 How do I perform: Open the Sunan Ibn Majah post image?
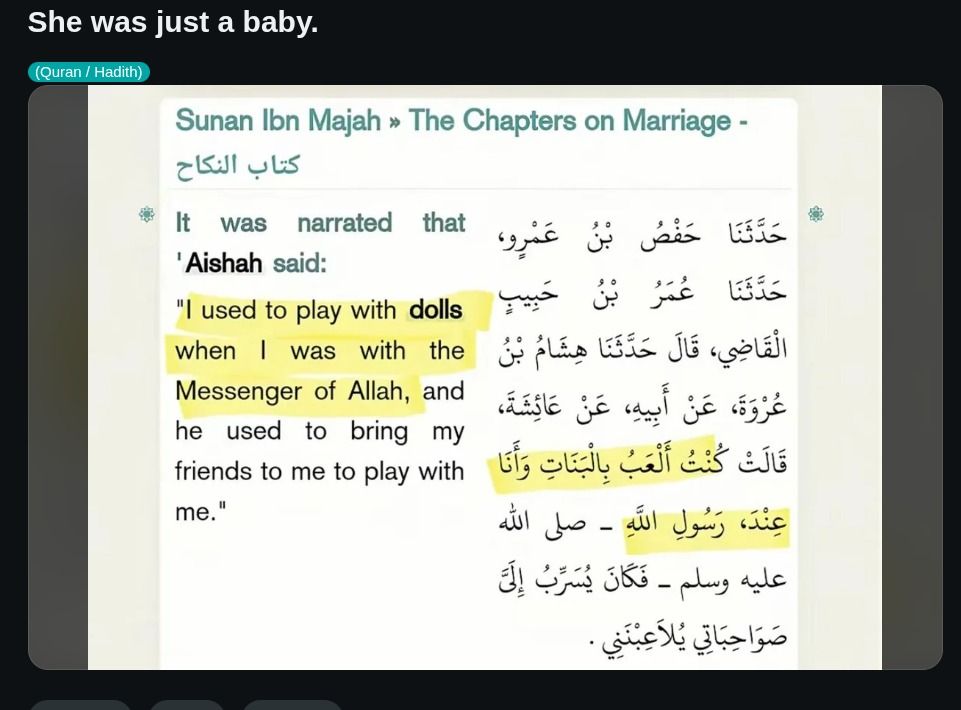tap(485, 377)
